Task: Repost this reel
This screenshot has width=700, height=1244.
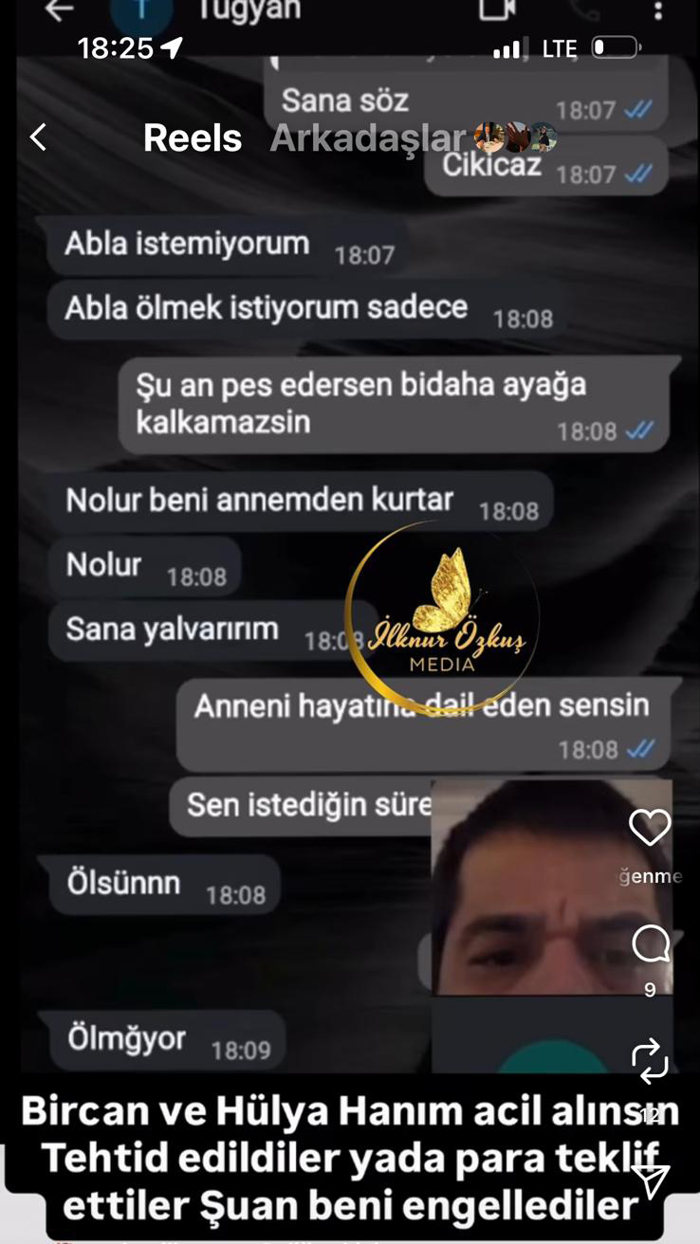Action: click(x=650, y=1060)
